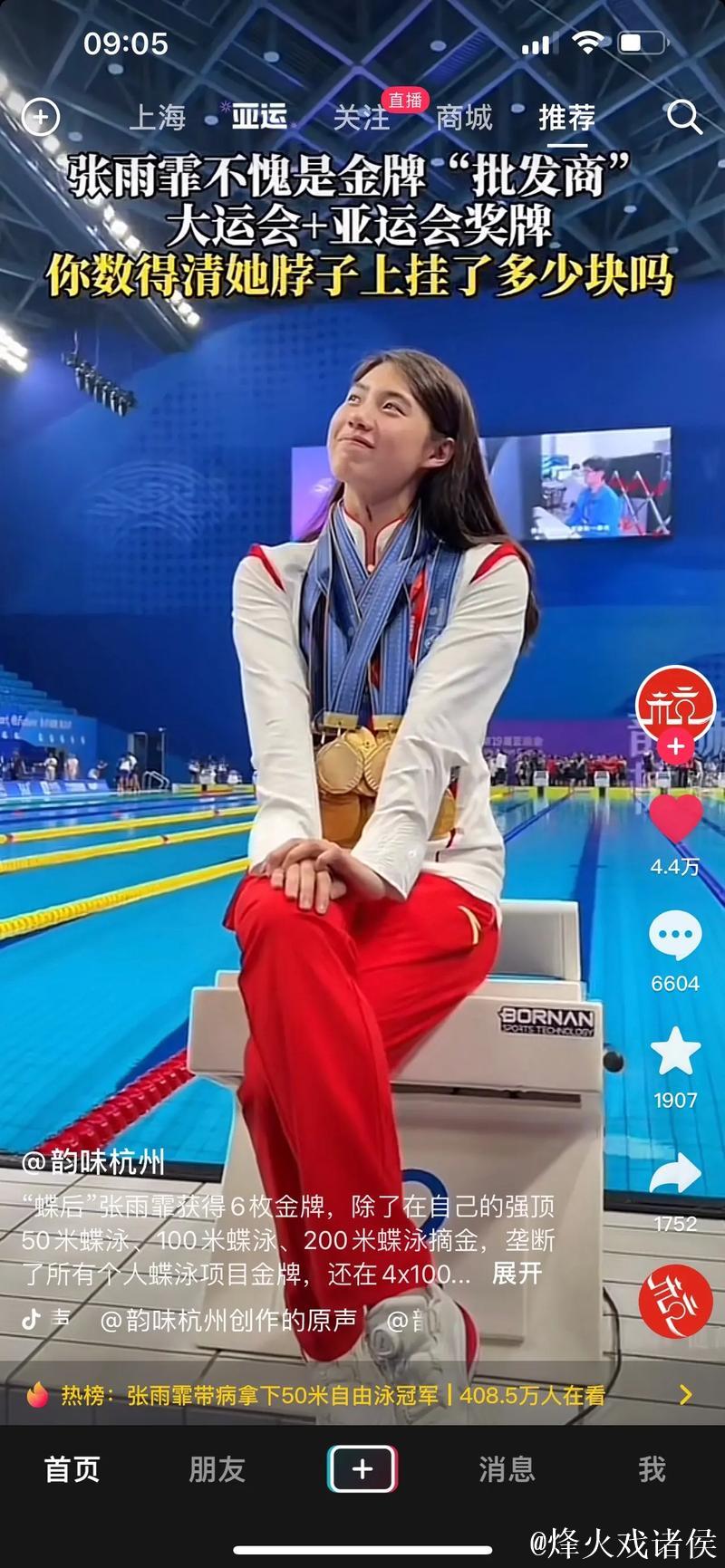The width and height of the screenshot is (725, 1568).
Task: Open the 关注 feed tab
Action: click(x=361, y=118)
